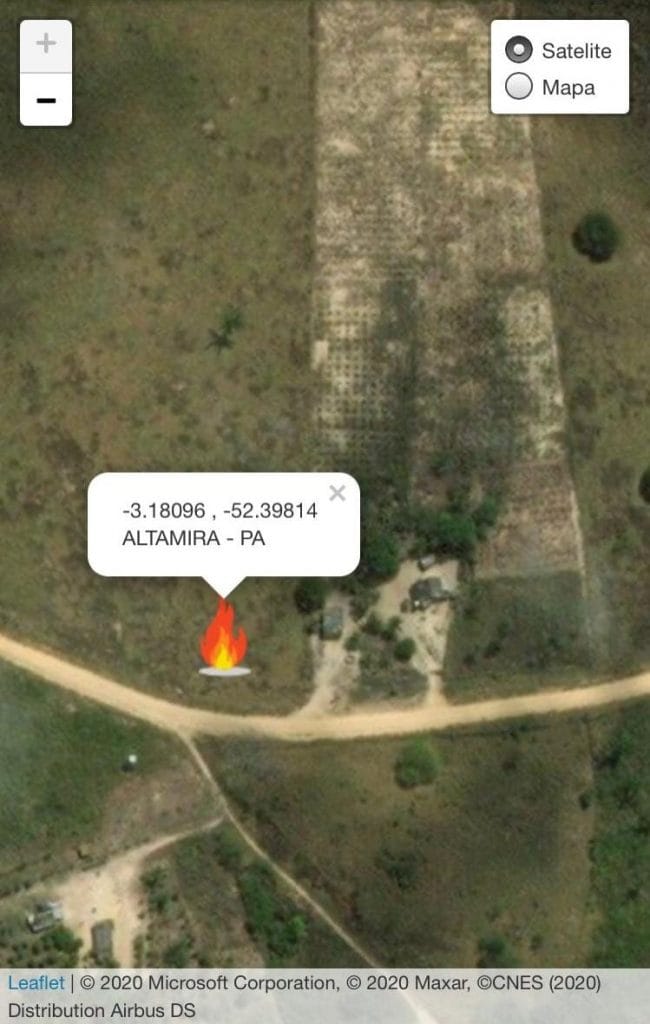The image size is (650, 1024).
Task: Tap the fire marker on the map
Action: 224,640
